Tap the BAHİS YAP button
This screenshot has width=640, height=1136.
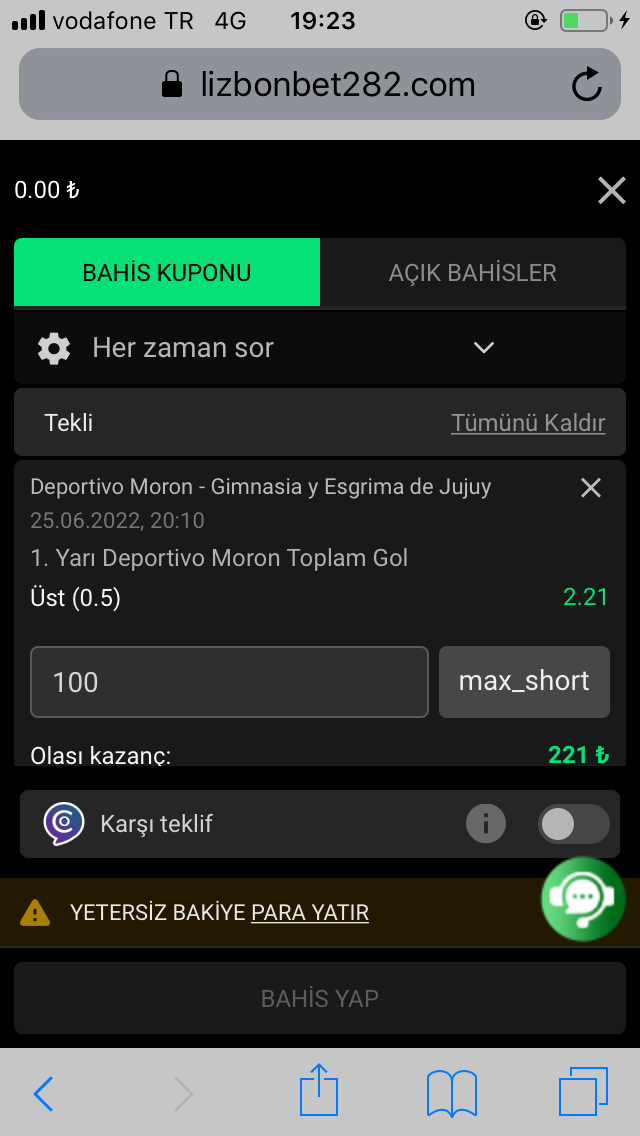pos(320,998)
